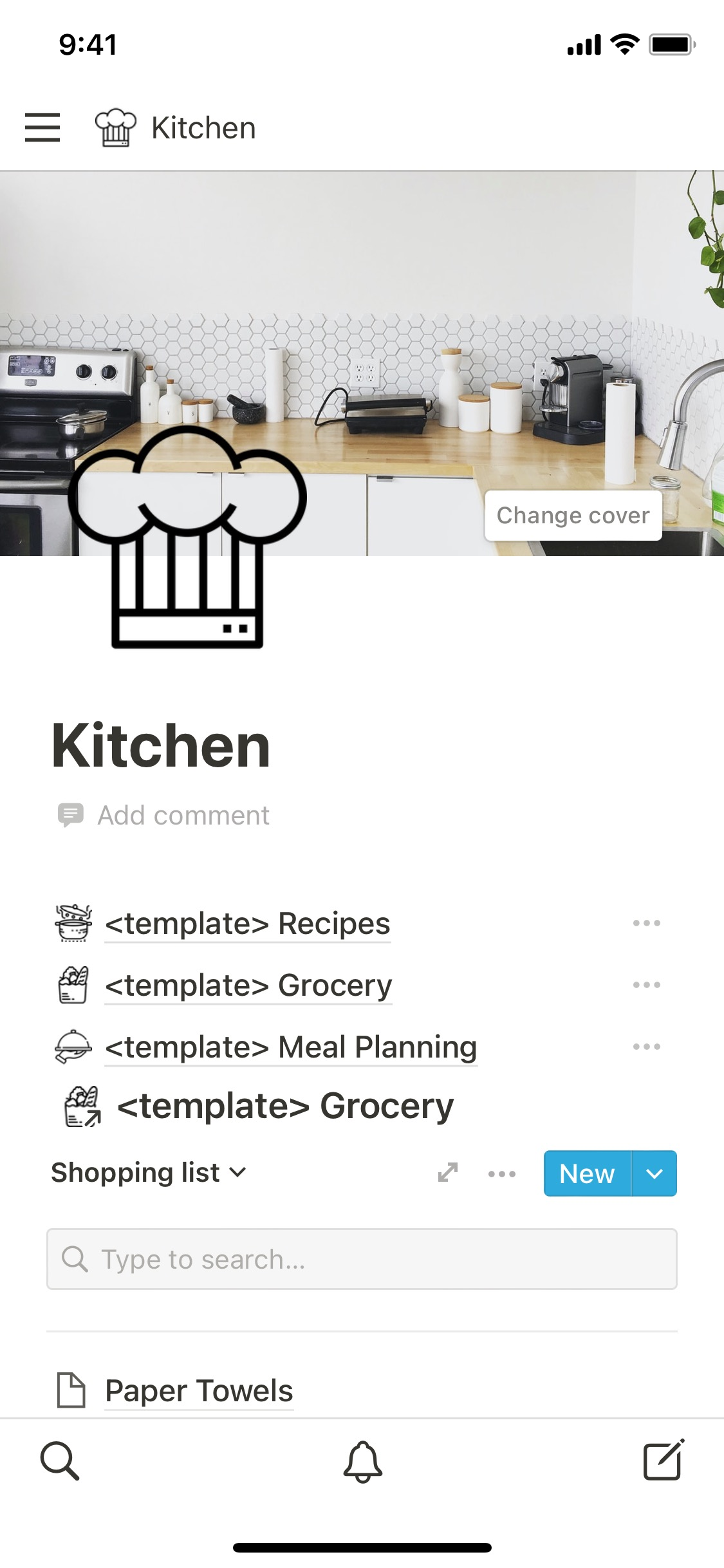
Task: Tap Change cover button
Action: (573, 516)
